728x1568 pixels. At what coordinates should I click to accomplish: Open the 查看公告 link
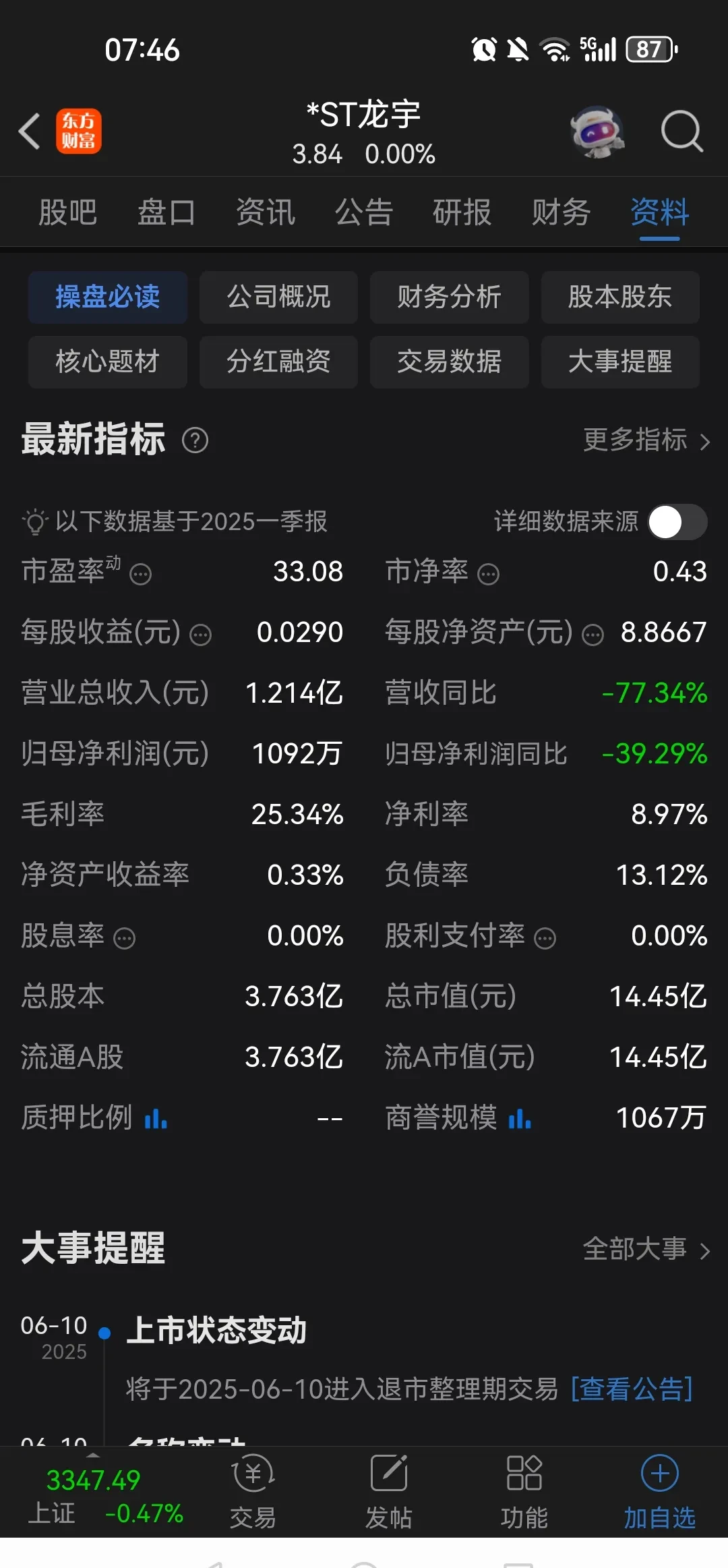coord(632,1389)
